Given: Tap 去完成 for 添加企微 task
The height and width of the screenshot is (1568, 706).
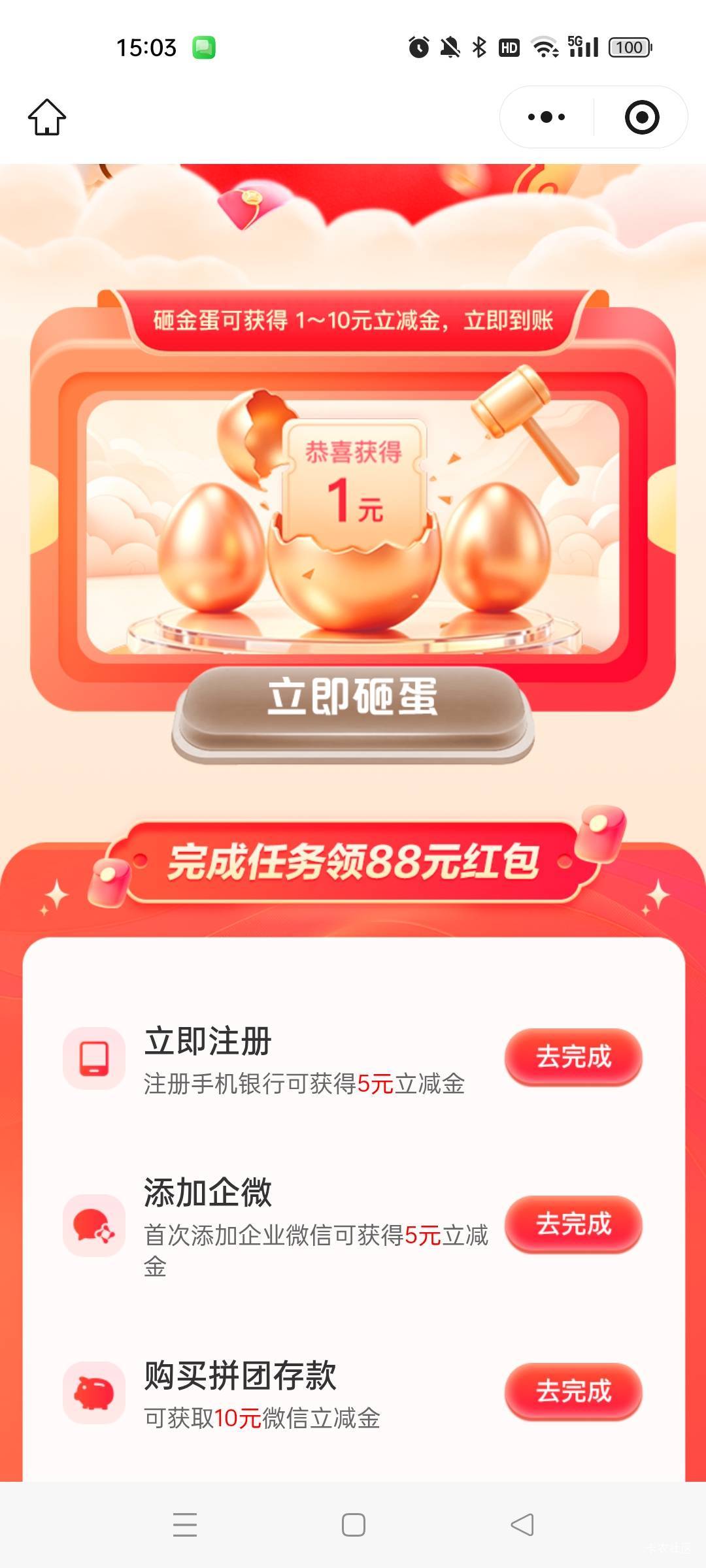Looking at the screenshot, I should (x=573, y=1224).
